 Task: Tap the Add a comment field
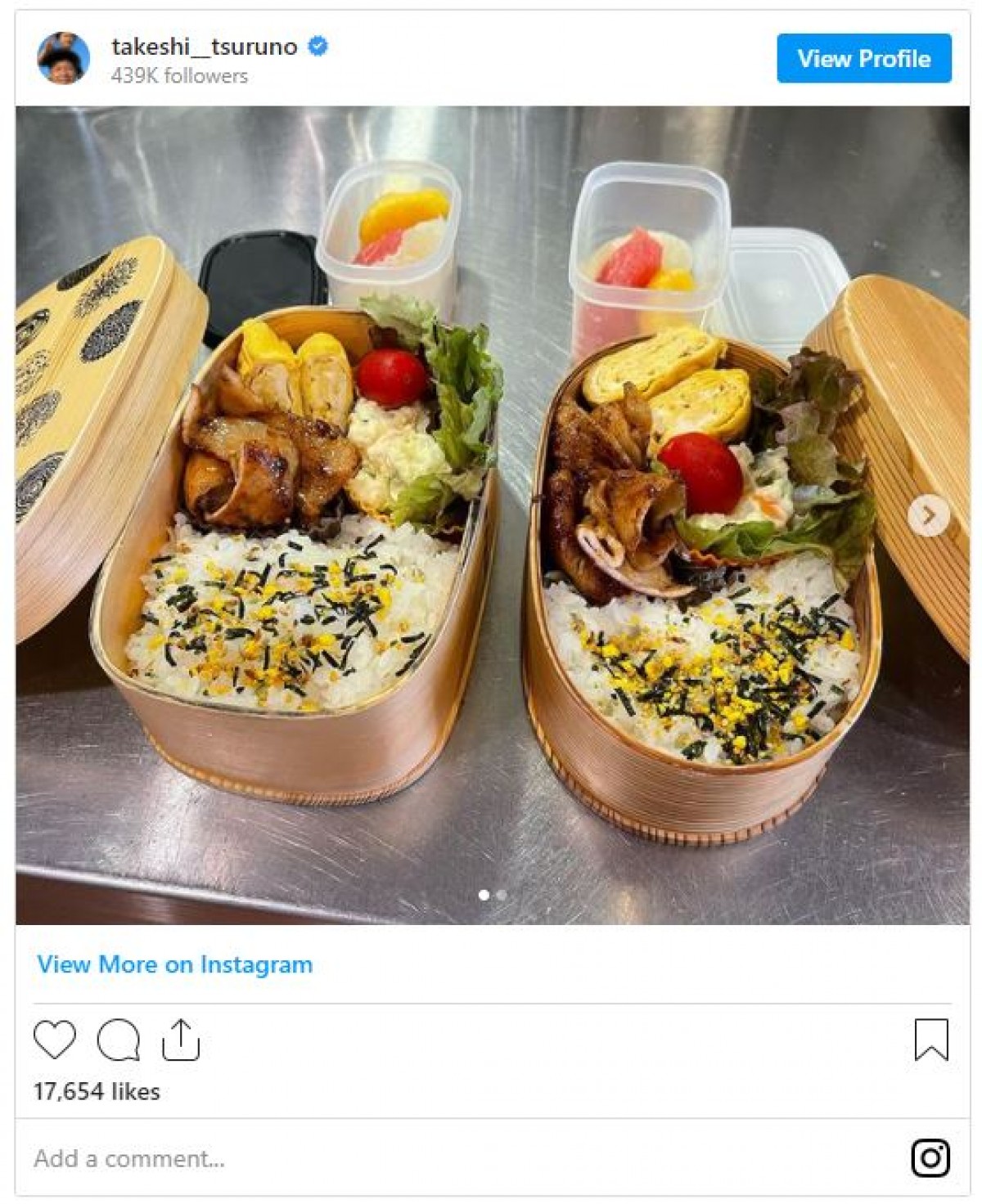[327, 1158]
